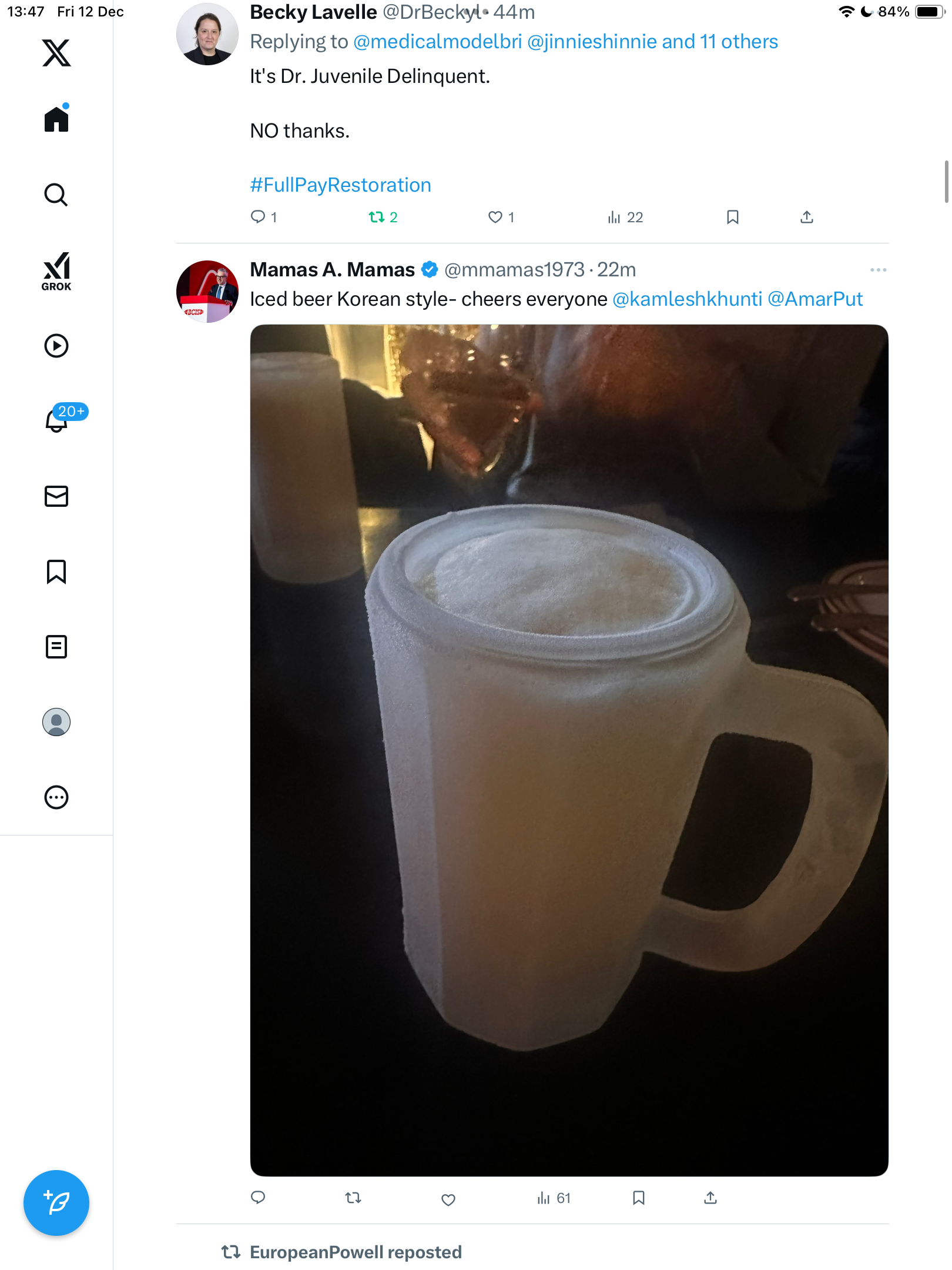Open the #FullPayRestoration hashtag

coord(340,185)
